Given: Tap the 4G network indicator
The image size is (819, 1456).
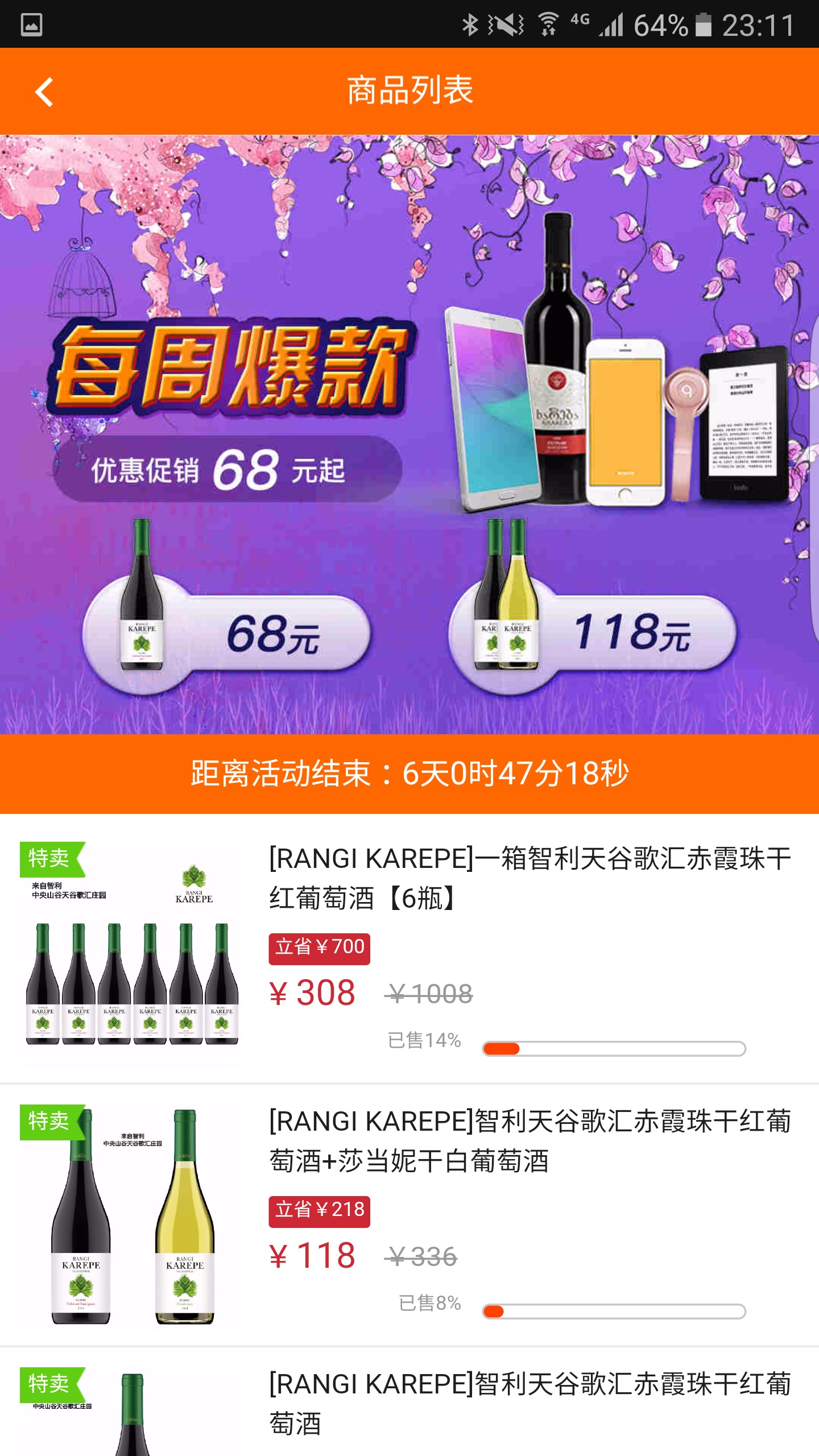Looking at the screenshot, I should 578,24.
